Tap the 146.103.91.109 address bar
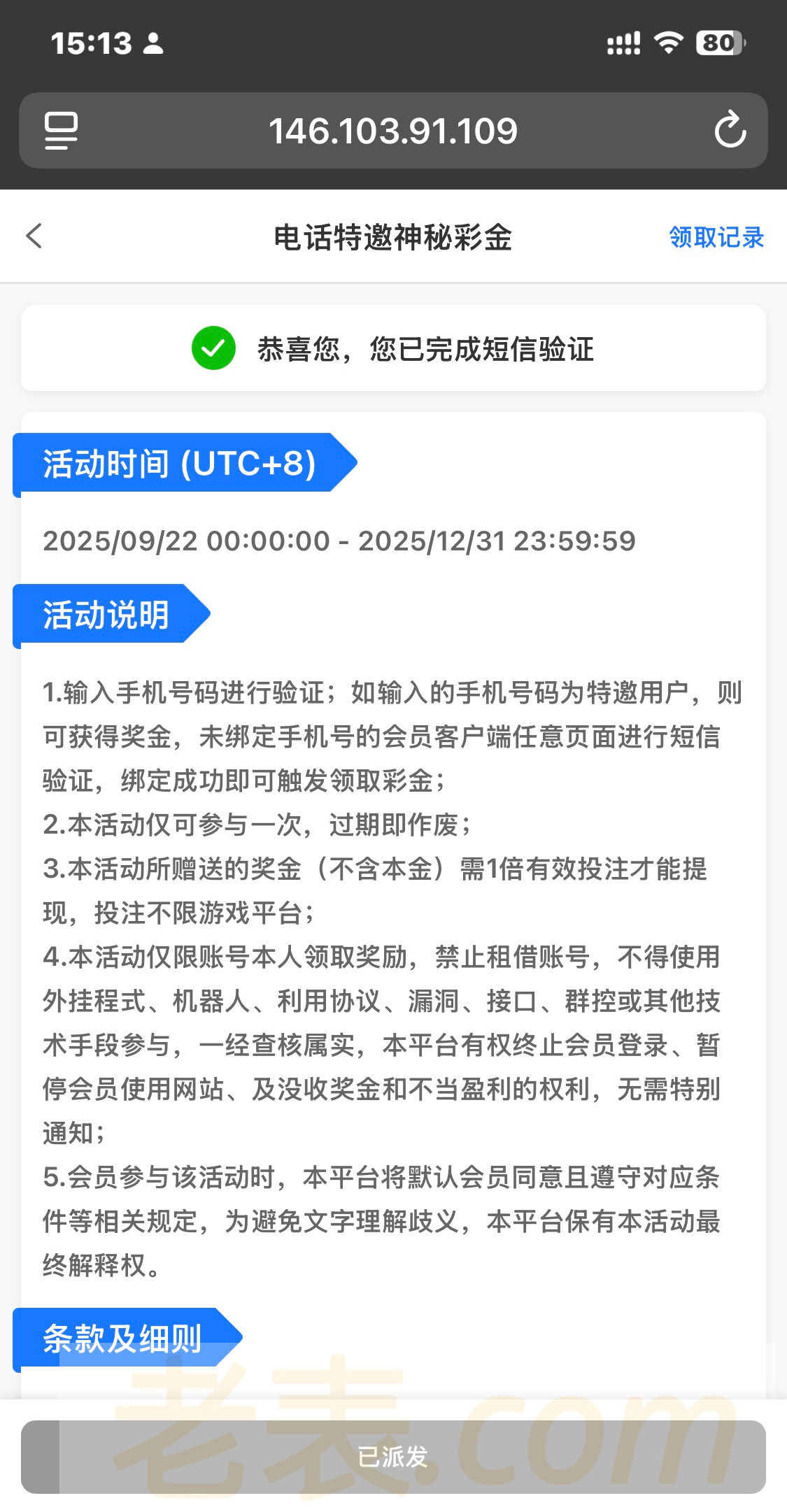 point(393,131)
